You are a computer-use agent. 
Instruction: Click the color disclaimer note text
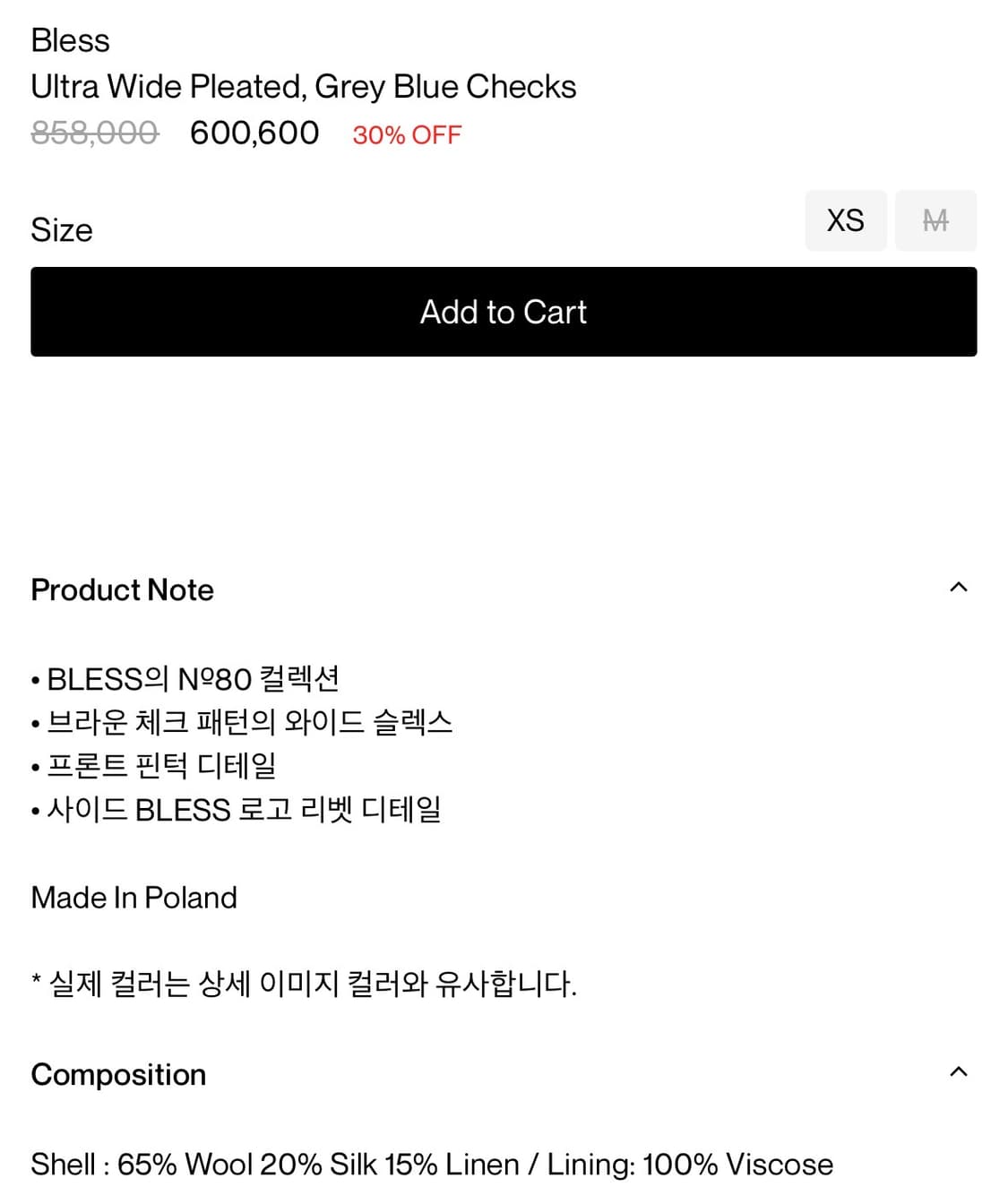point(305,983)
